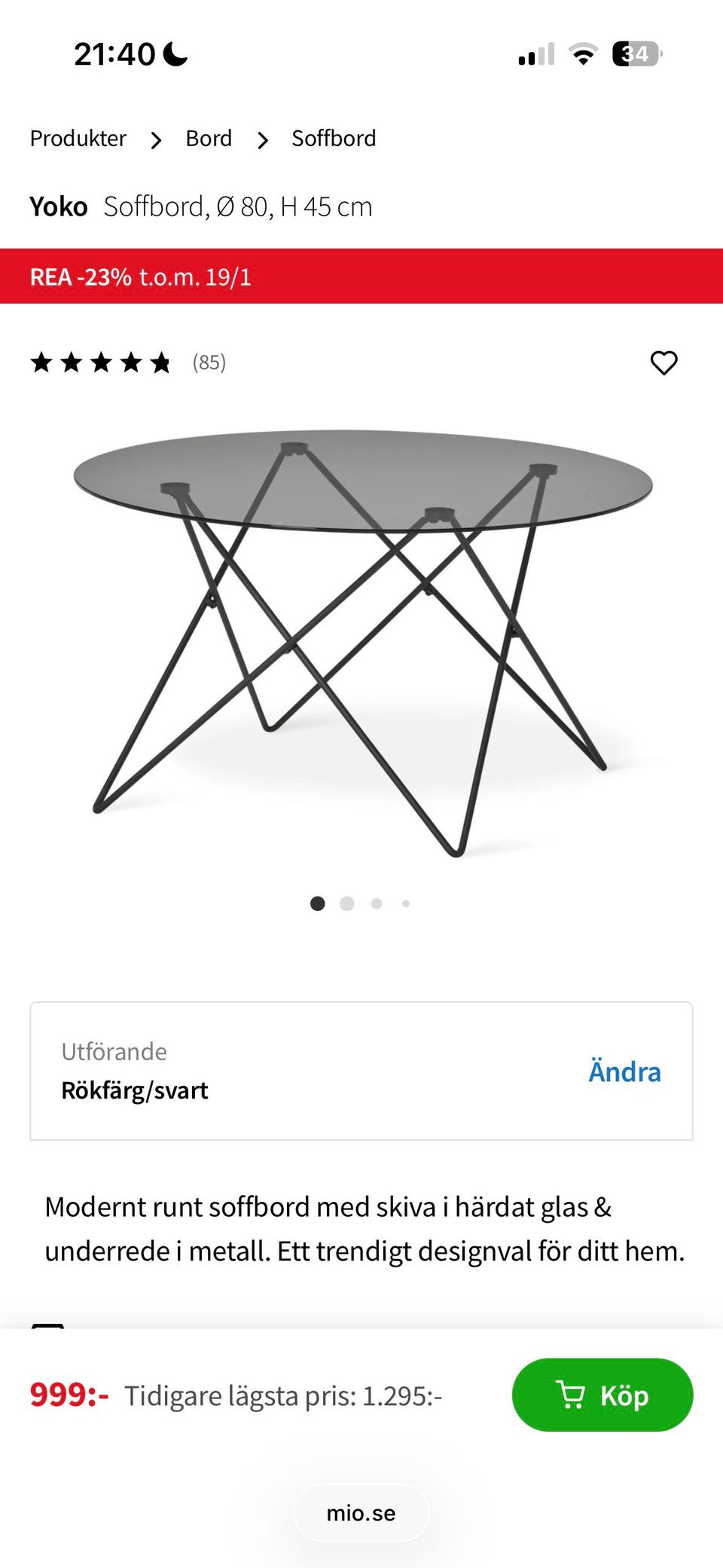
Task: Select the third carousel dot
Action: coord(377,903)
